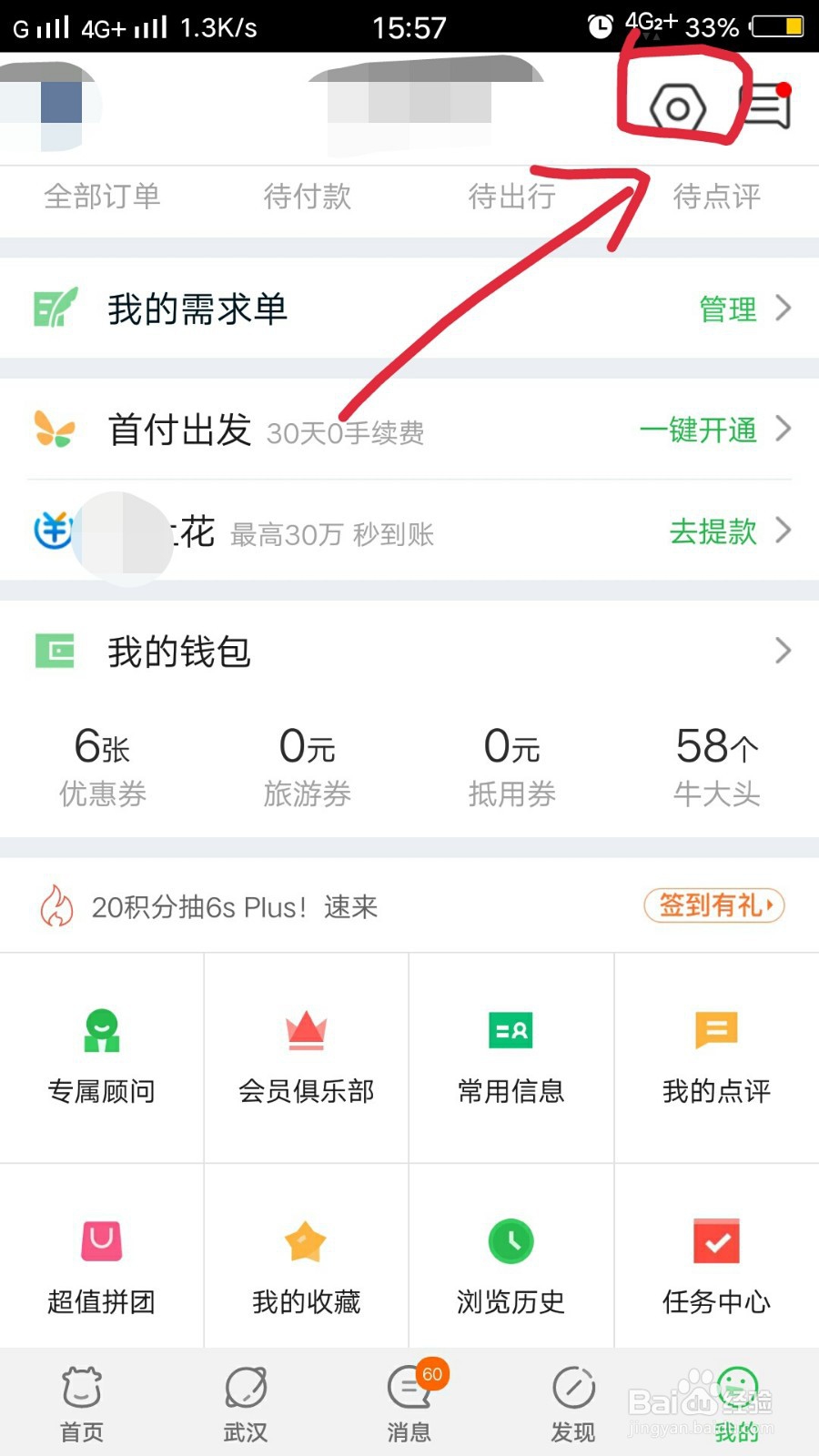The image size is (819, 1456).
Task: Open the settings gear icon circled in red
Action: click(678, 105)
